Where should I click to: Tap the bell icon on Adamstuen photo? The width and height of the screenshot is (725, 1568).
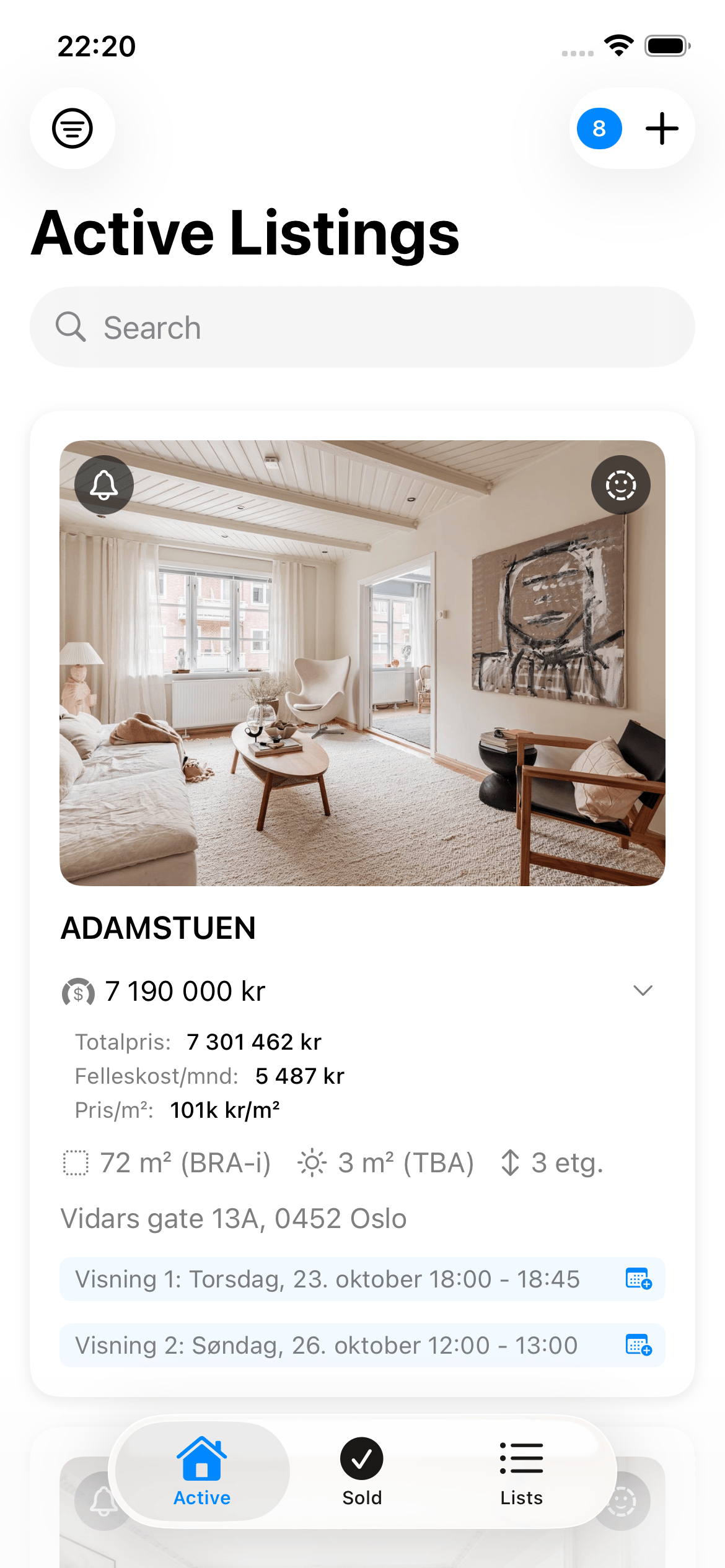[x=104, y=485]
